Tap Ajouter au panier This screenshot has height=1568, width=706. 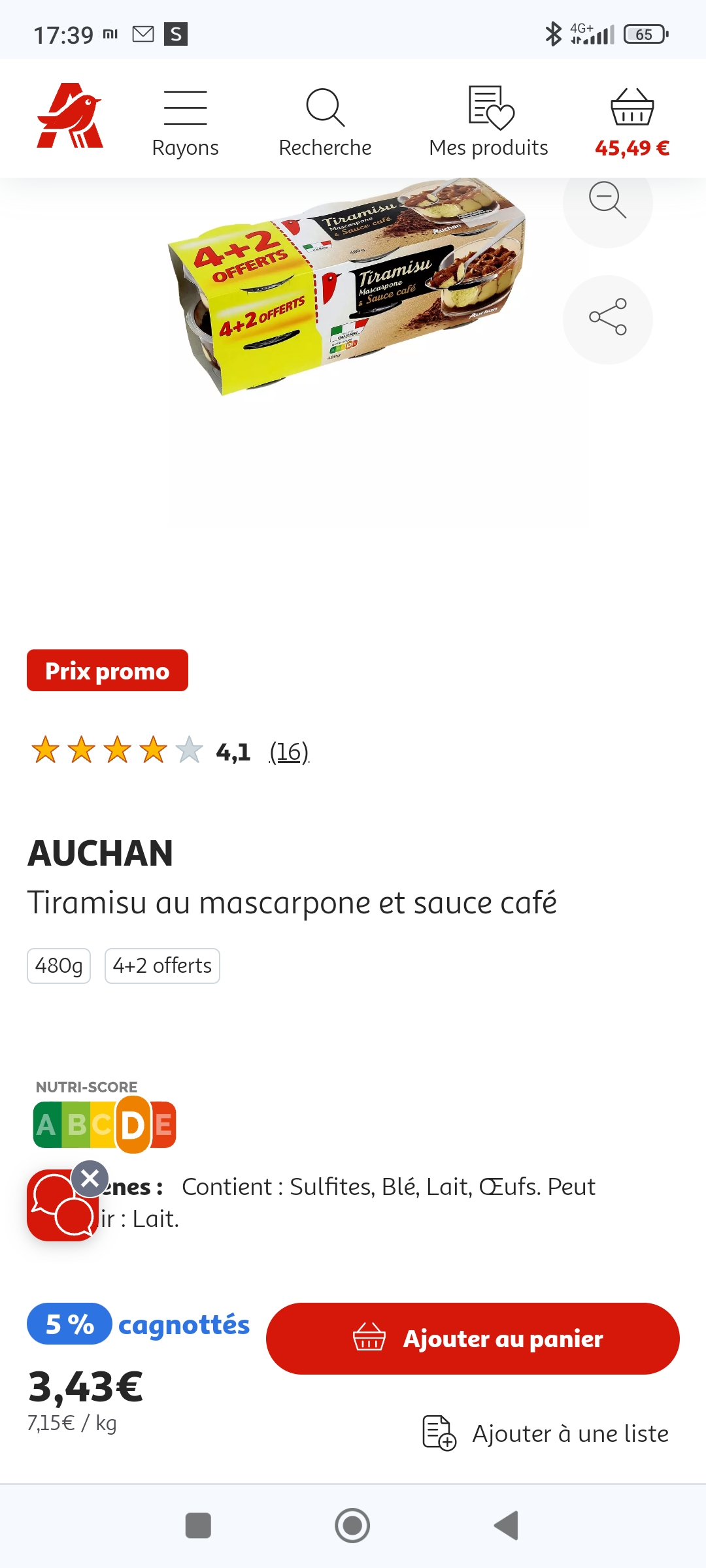[473, 1339]
